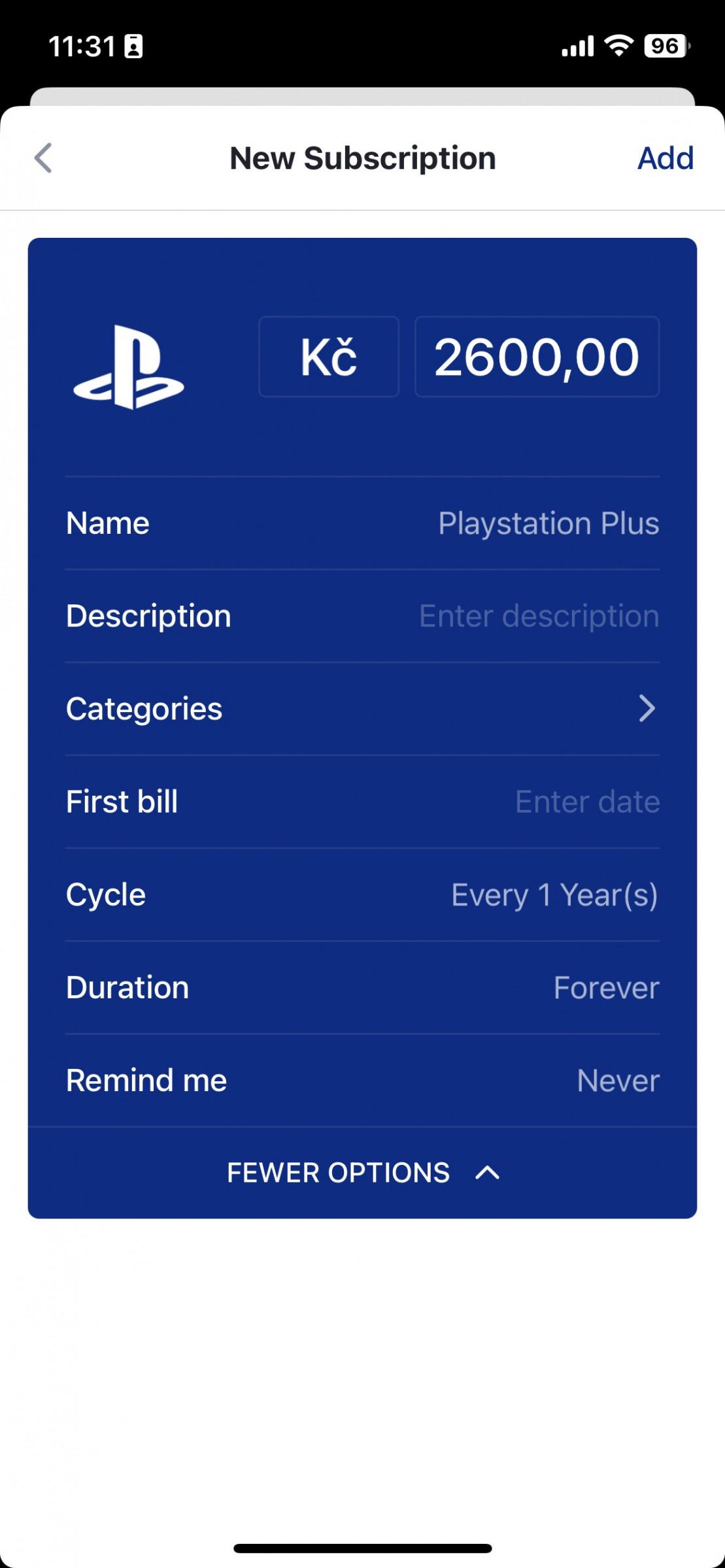Open the Categories row

point(362,709)
